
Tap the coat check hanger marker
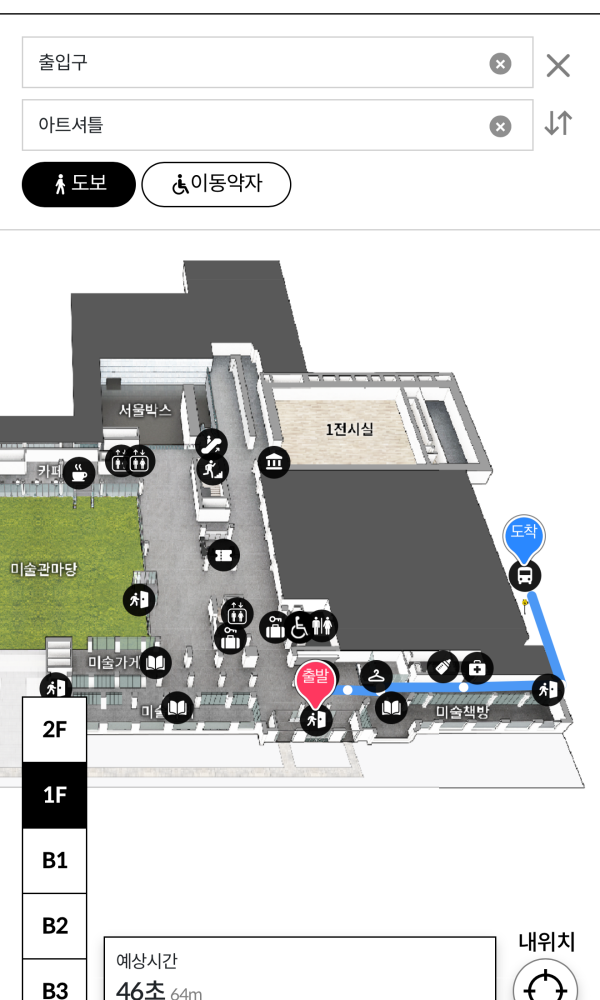click(x=376, y=676)
